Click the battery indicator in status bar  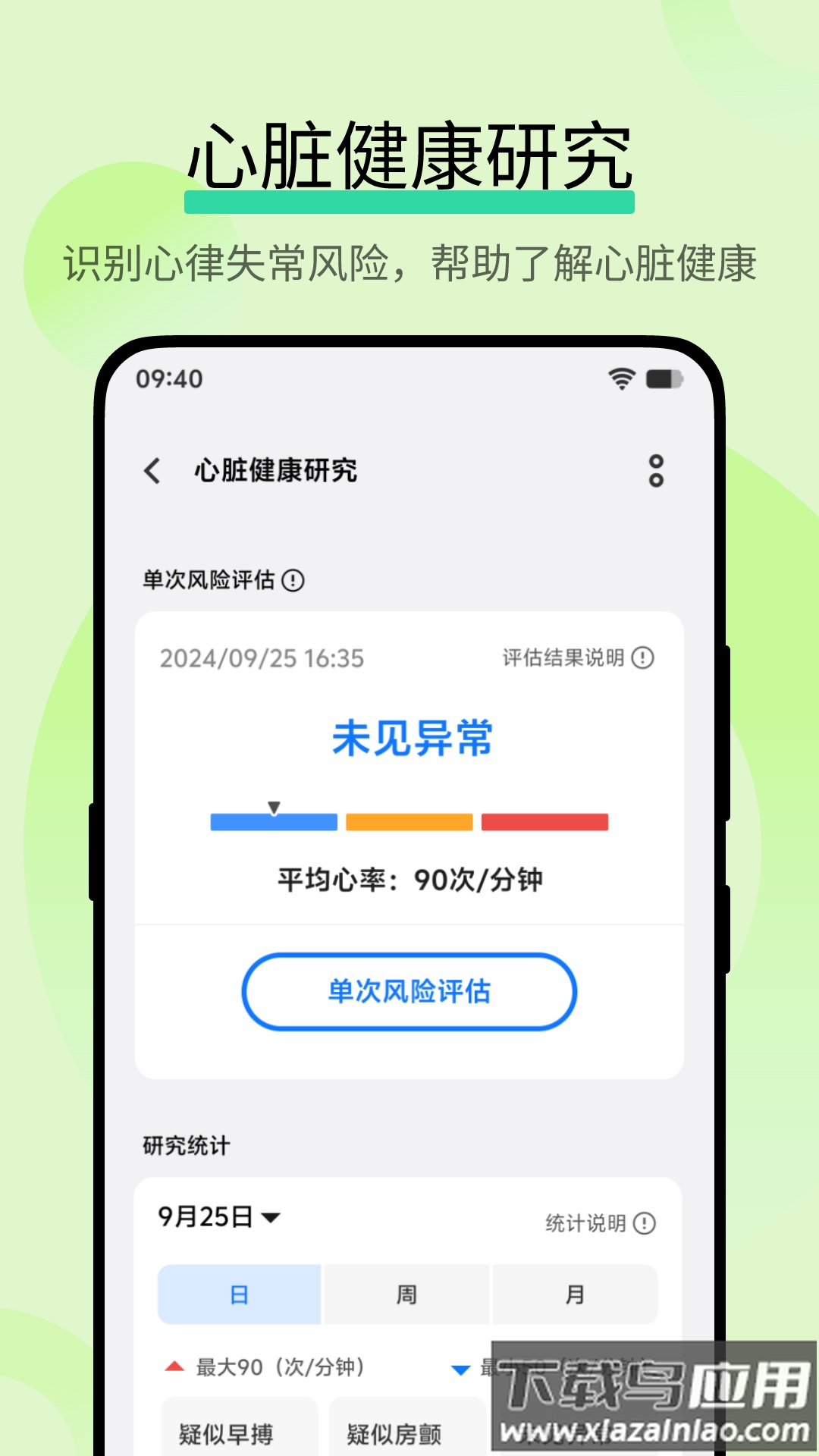coord(666,381)
